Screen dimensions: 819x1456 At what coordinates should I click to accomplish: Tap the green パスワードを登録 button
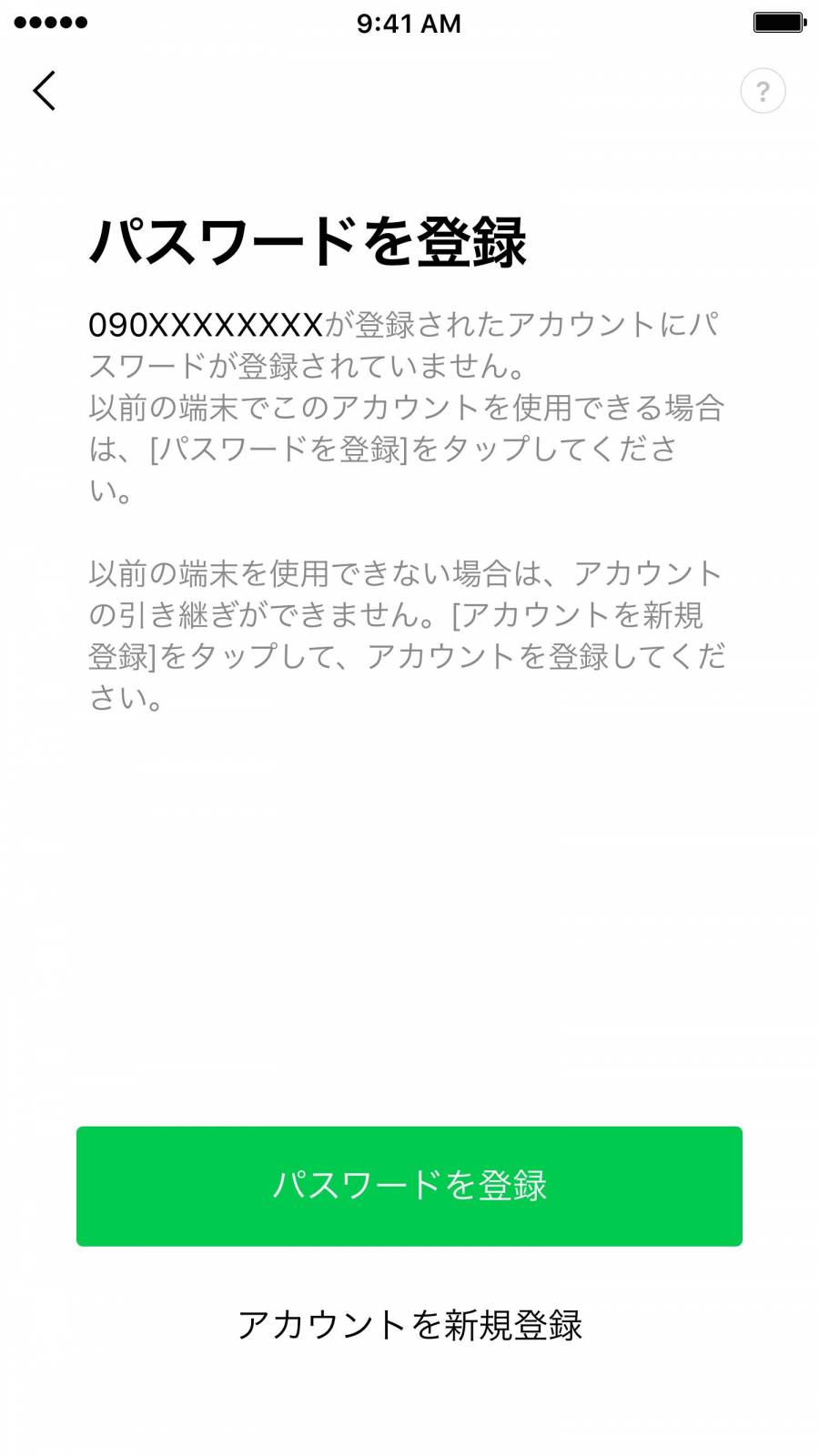coord(409,1186)
